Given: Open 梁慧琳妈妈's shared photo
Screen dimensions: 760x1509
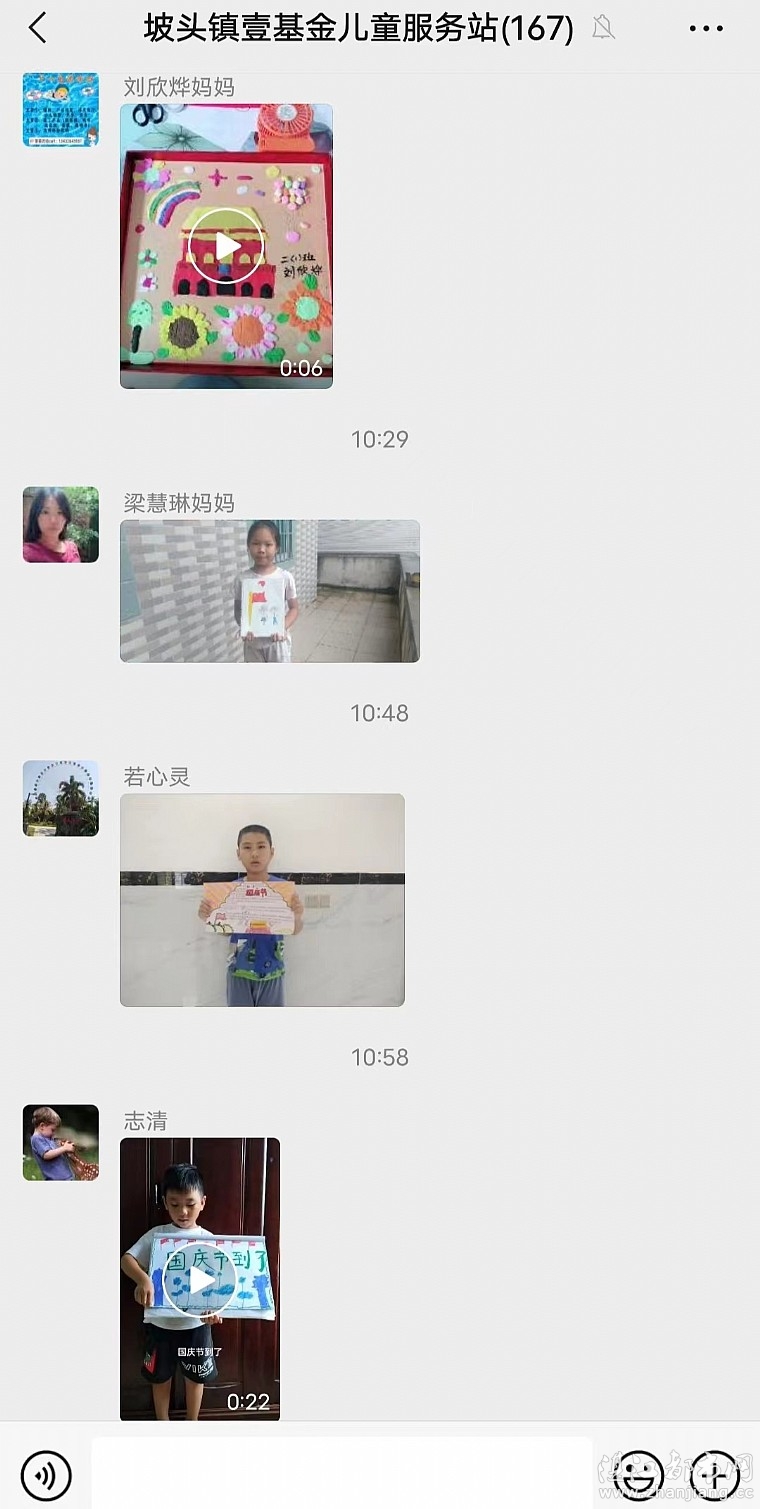Looking at the screenshot, I should pos(269,591).
